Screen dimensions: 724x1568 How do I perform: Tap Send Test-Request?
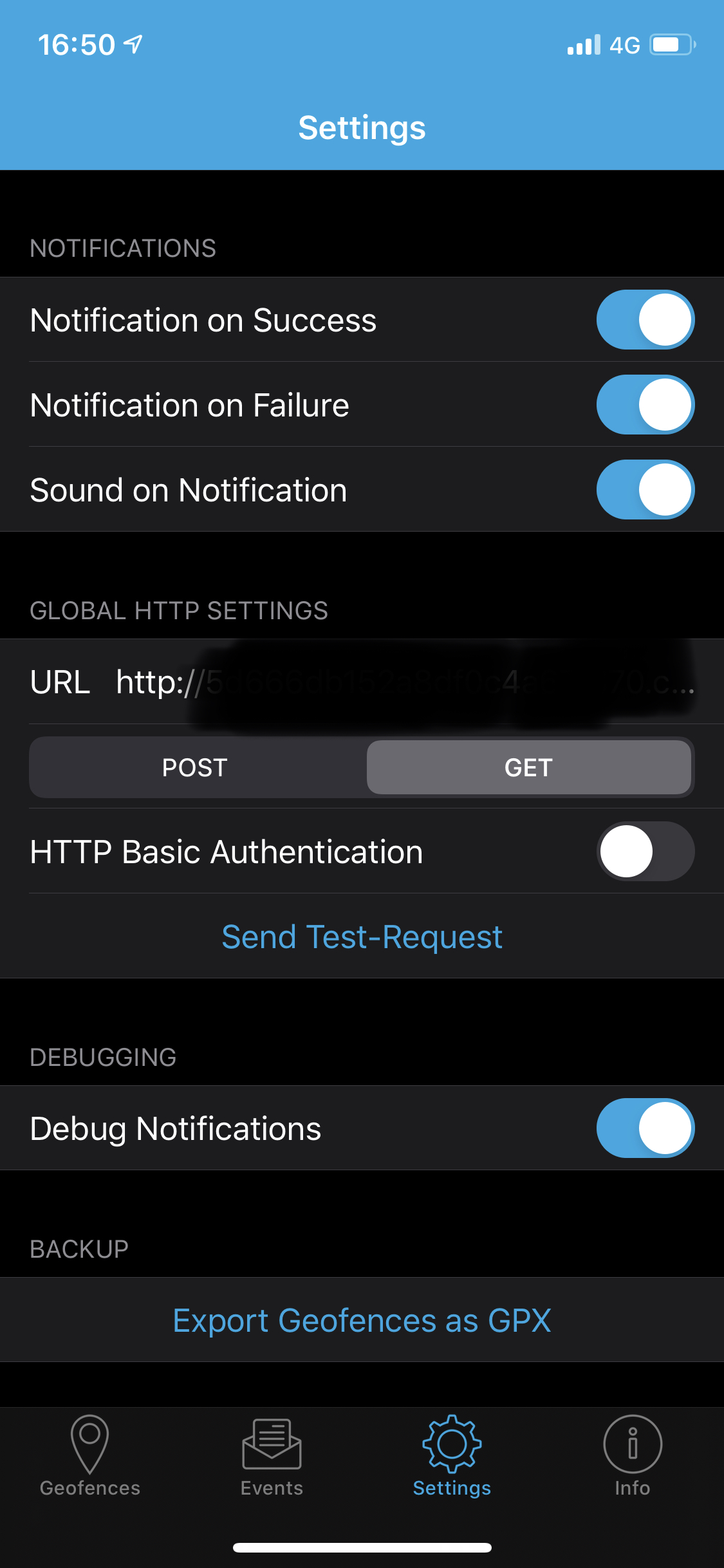362,937
